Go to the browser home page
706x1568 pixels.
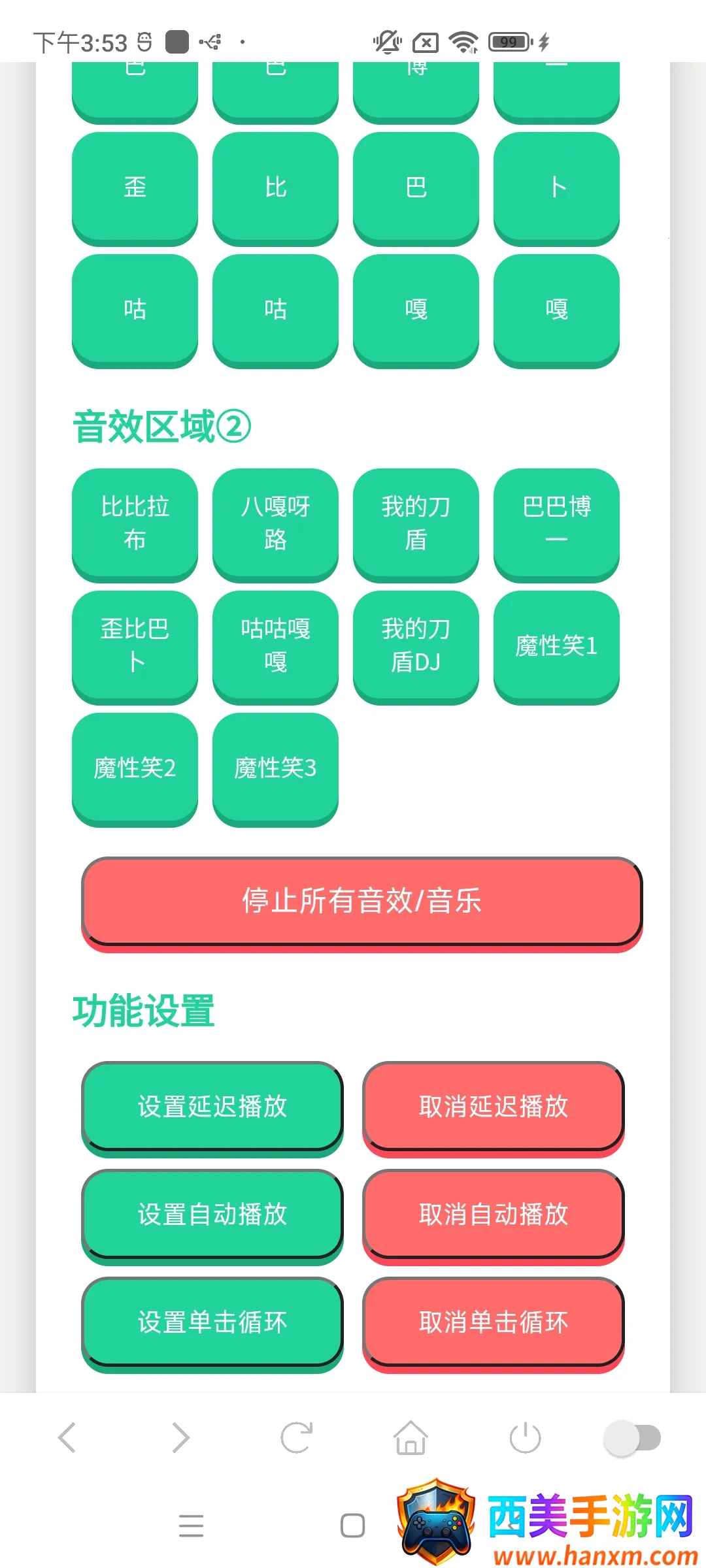pos(411,1438)
